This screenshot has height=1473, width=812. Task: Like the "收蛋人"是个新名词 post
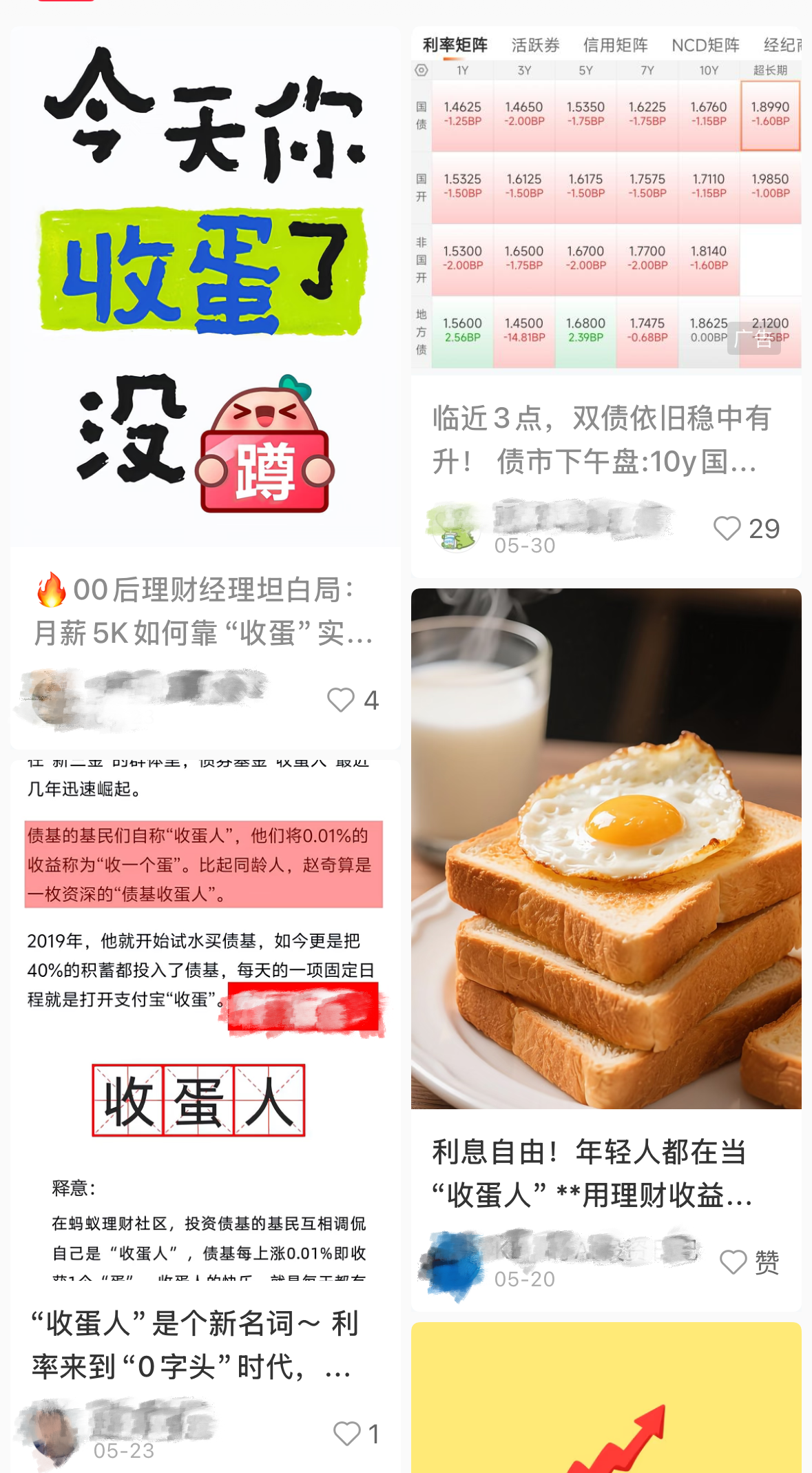click(x=347, y=1434)
